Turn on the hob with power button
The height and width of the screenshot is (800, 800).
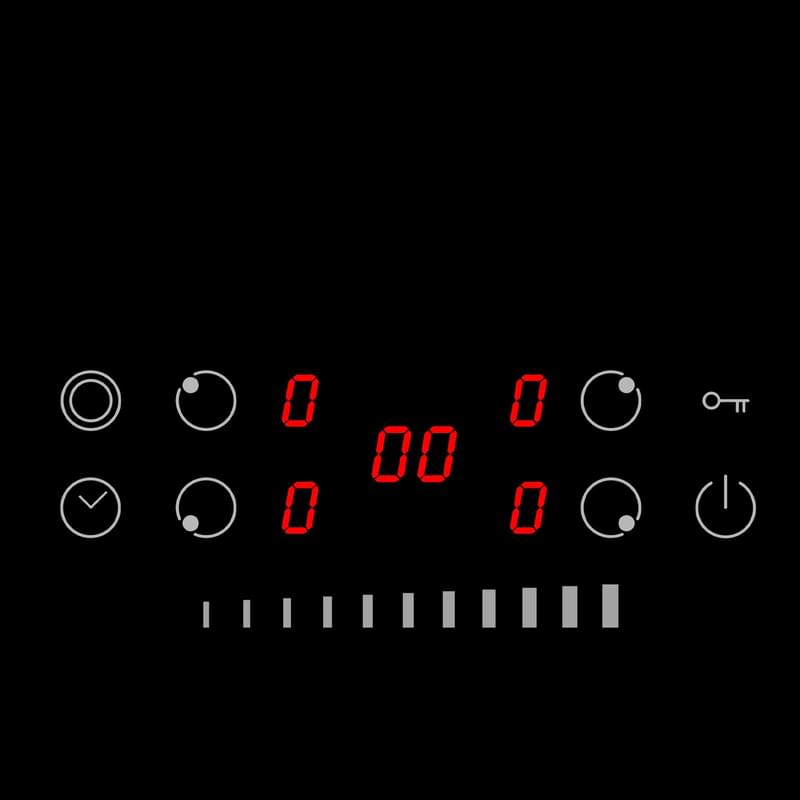pyautogui.click(x=725, y=507)
